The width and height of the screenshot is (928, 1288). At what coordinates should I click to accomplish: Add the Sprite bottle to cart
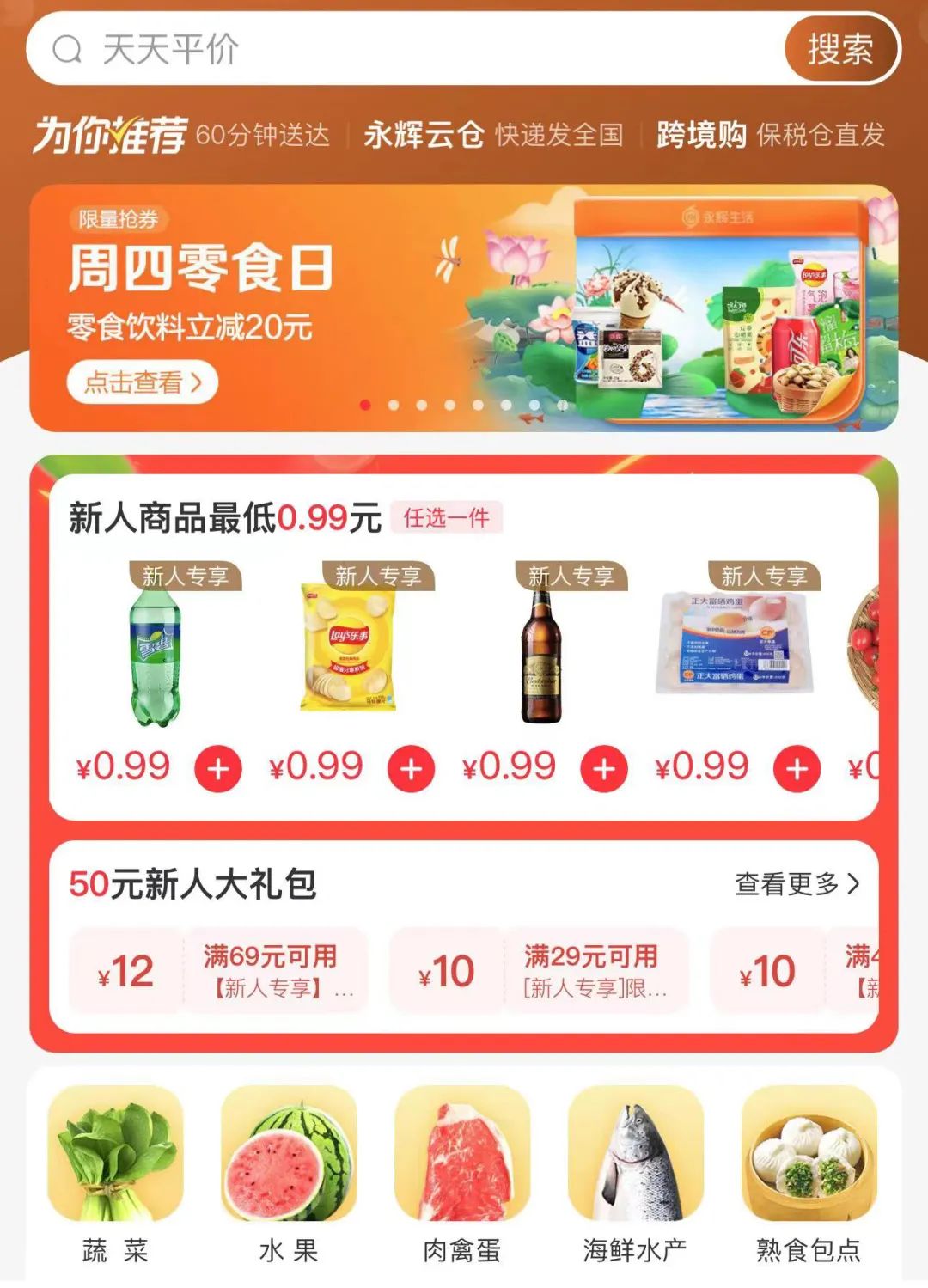click(x=218, y=769)
